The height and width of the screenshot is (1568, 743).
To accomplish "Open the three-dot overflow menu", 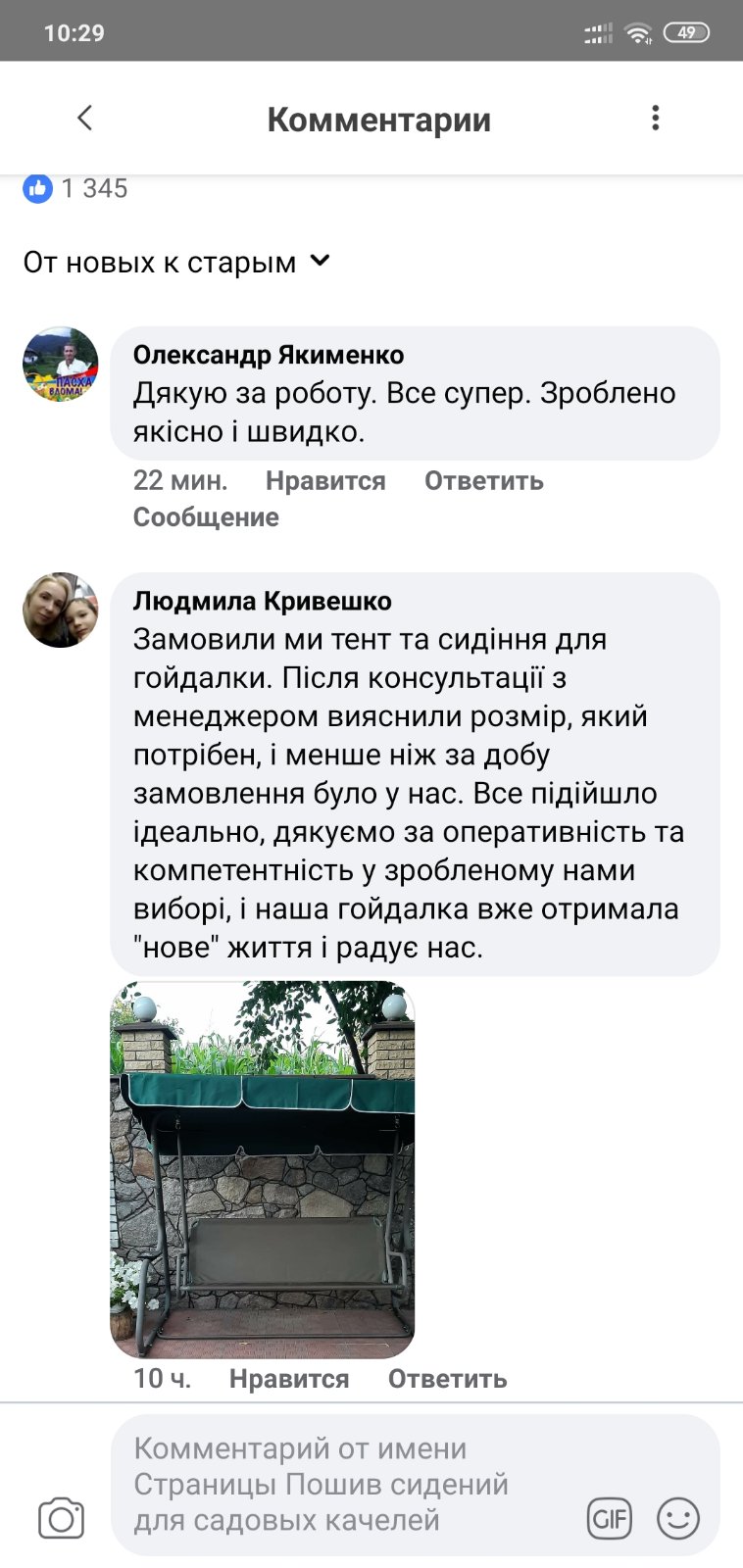I will [x=655, y=119].
